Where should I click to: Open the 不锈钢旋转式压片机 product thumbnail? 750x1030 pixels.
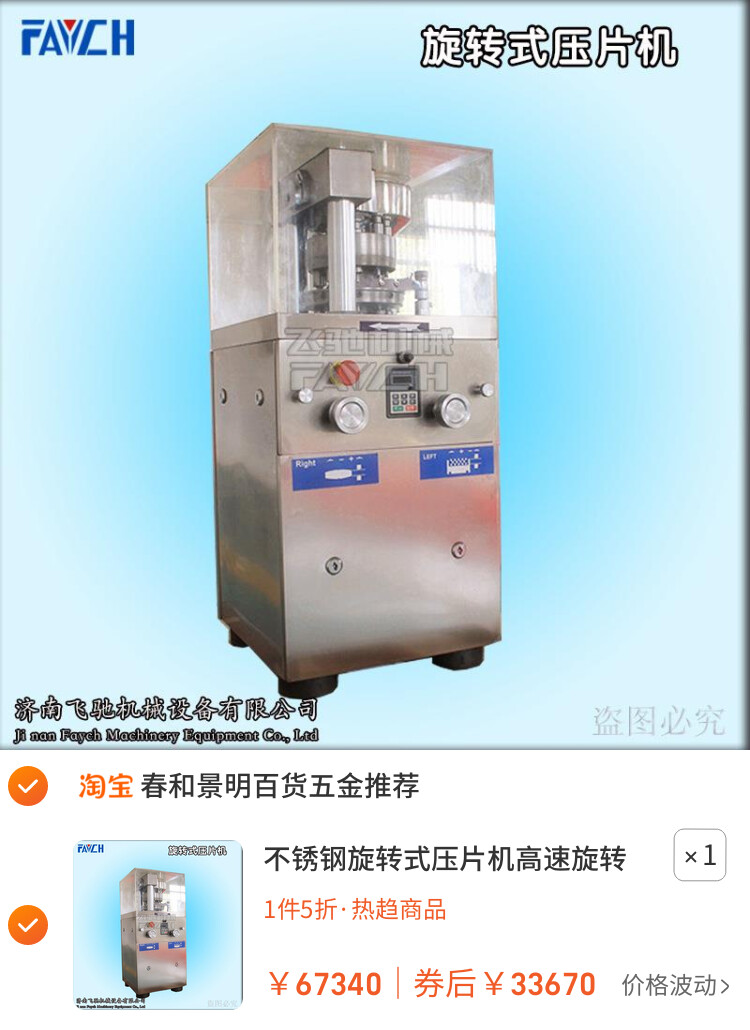[157, 925]
